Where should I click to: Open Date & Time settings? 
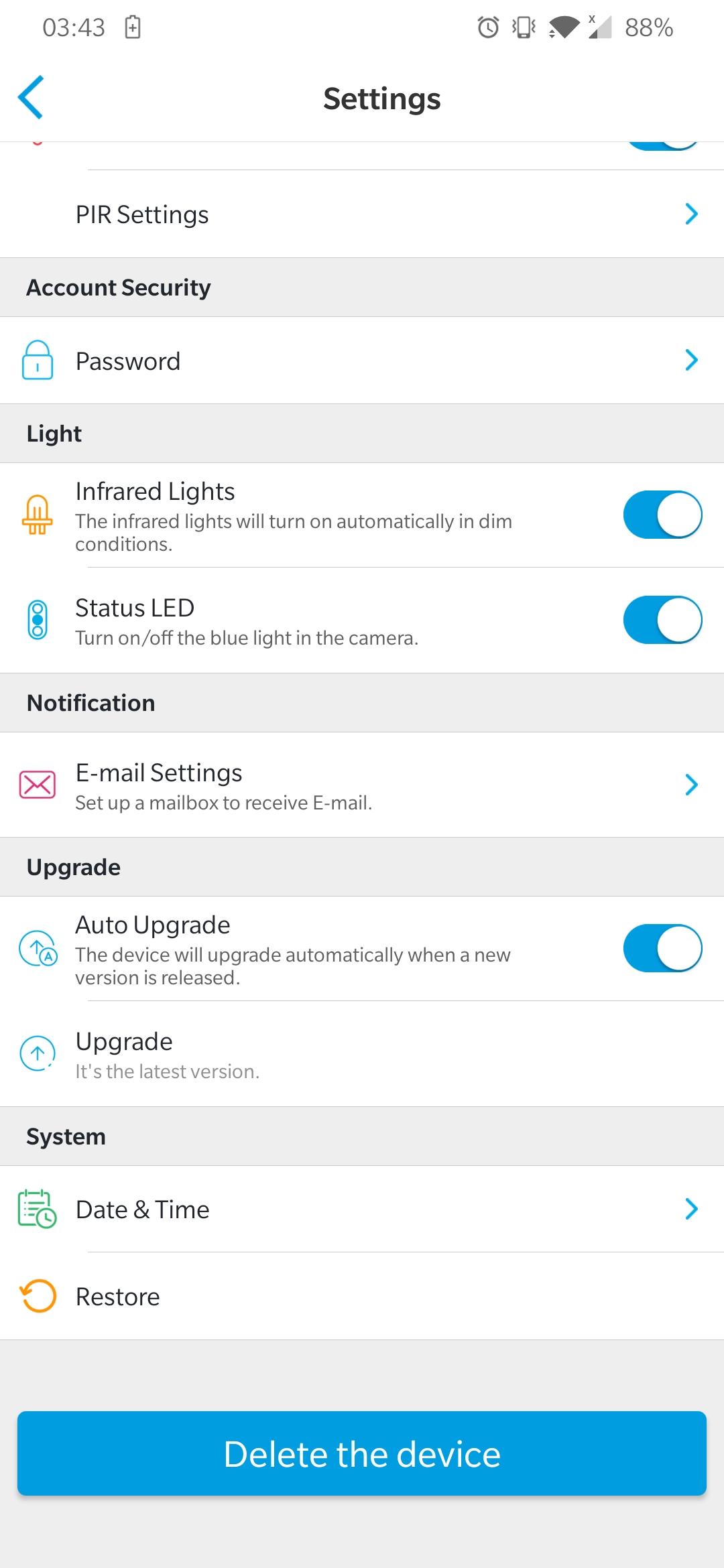coord(362,1209)
